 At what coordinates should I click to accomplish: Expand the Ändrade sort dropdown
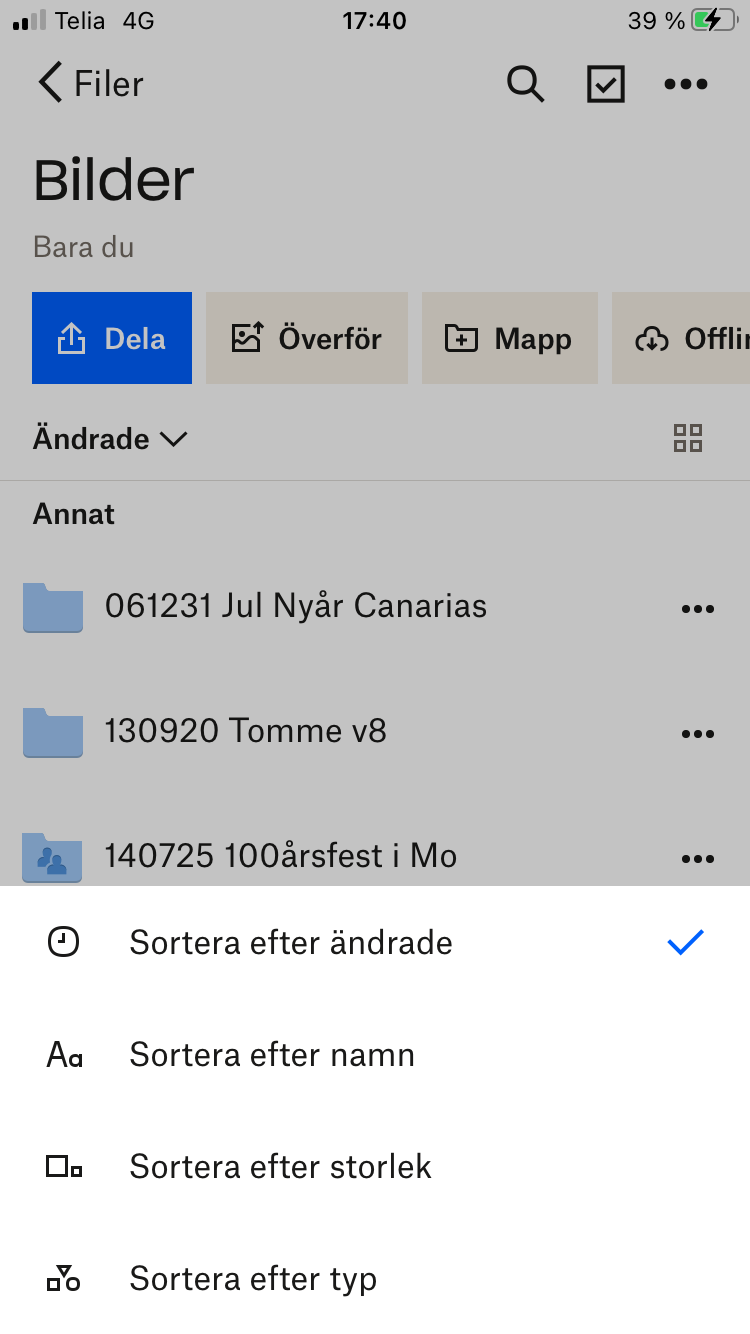(110, 439)
